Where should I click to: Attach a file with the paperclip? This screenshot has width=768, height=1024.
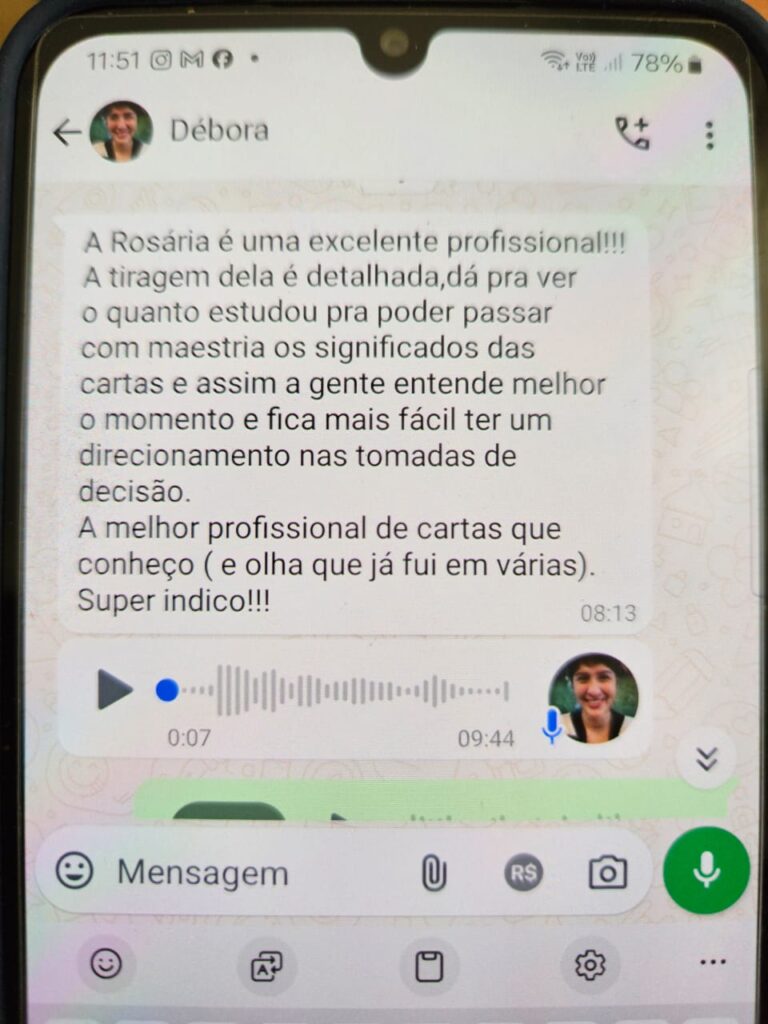point(433,873)
